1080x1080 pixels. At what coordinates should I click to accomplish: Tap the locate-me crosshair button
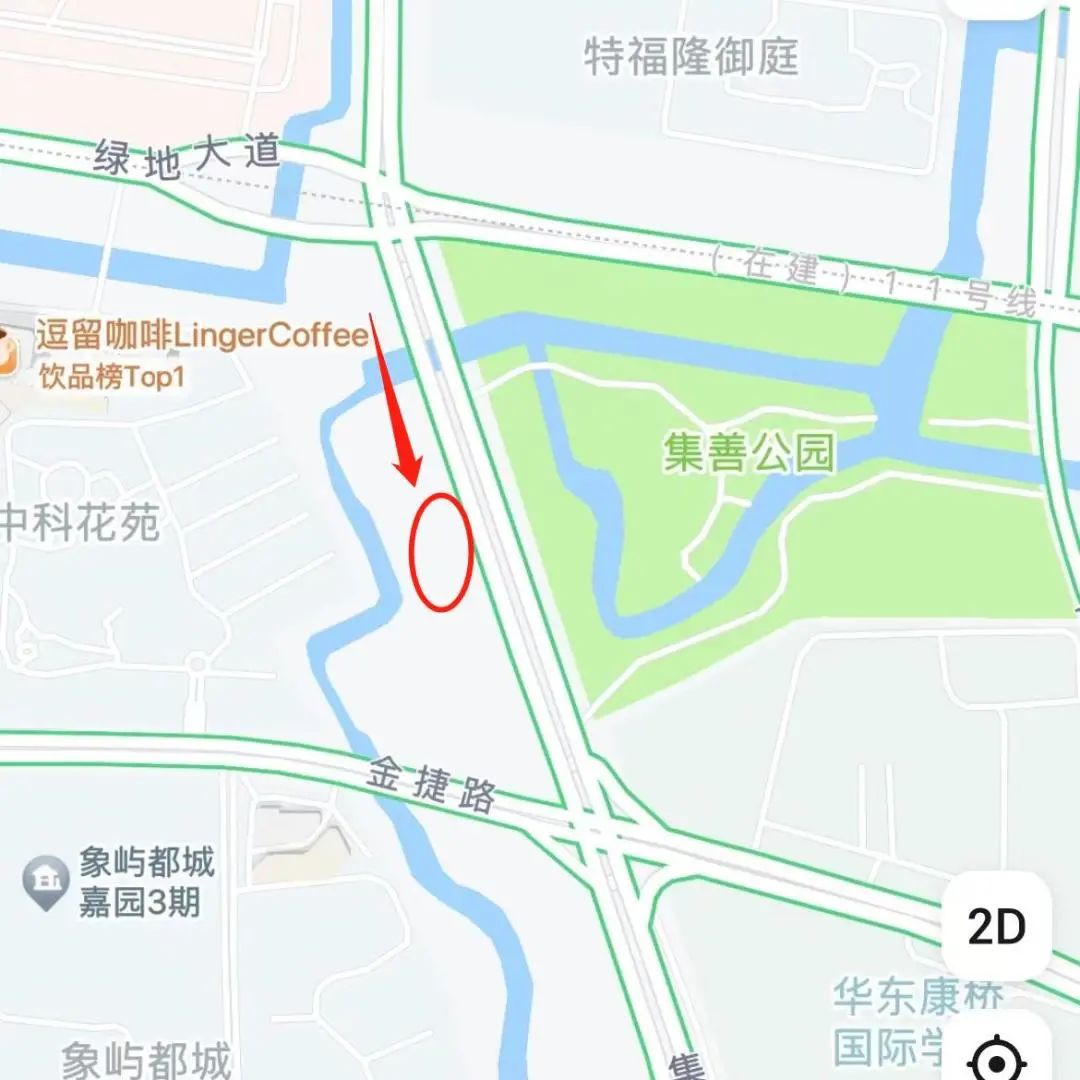(998, 1057)
